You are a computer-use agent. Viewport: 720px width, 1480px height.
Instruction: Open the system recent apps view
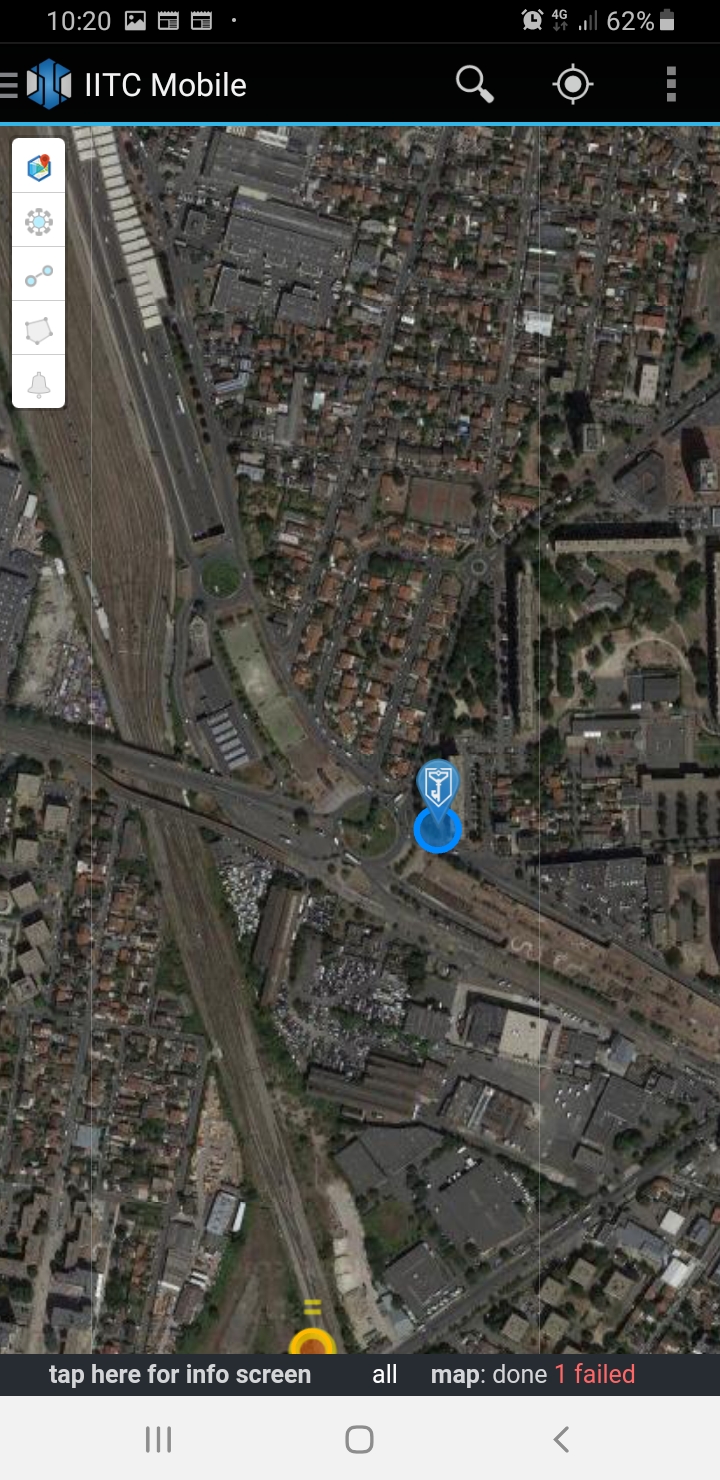[x=158, y=1439]
